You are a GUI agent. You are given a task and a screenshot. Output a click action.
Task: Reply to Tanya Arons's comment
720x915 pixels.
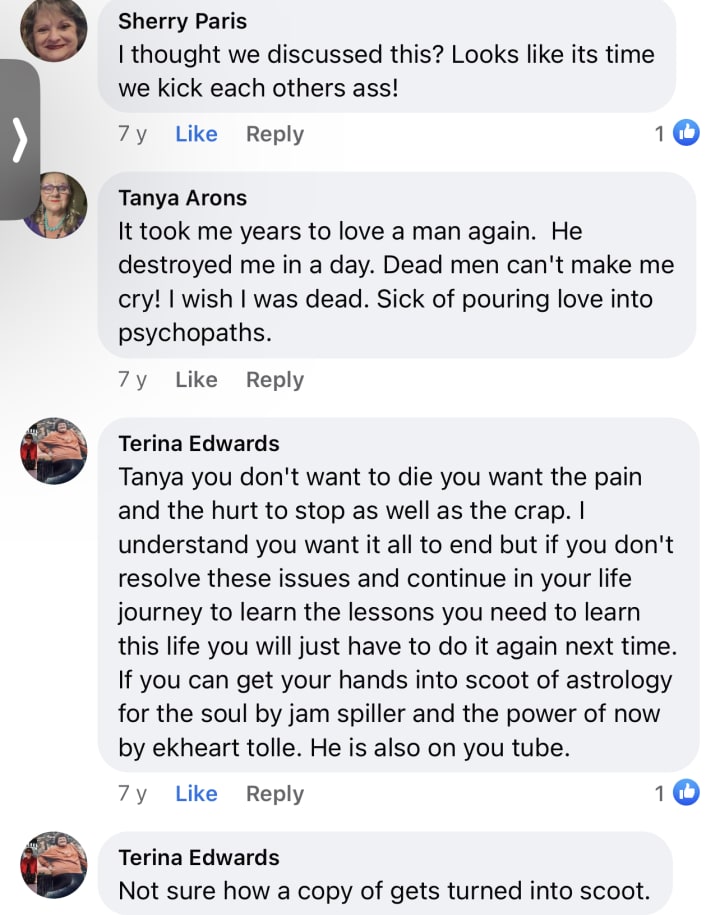275,380
